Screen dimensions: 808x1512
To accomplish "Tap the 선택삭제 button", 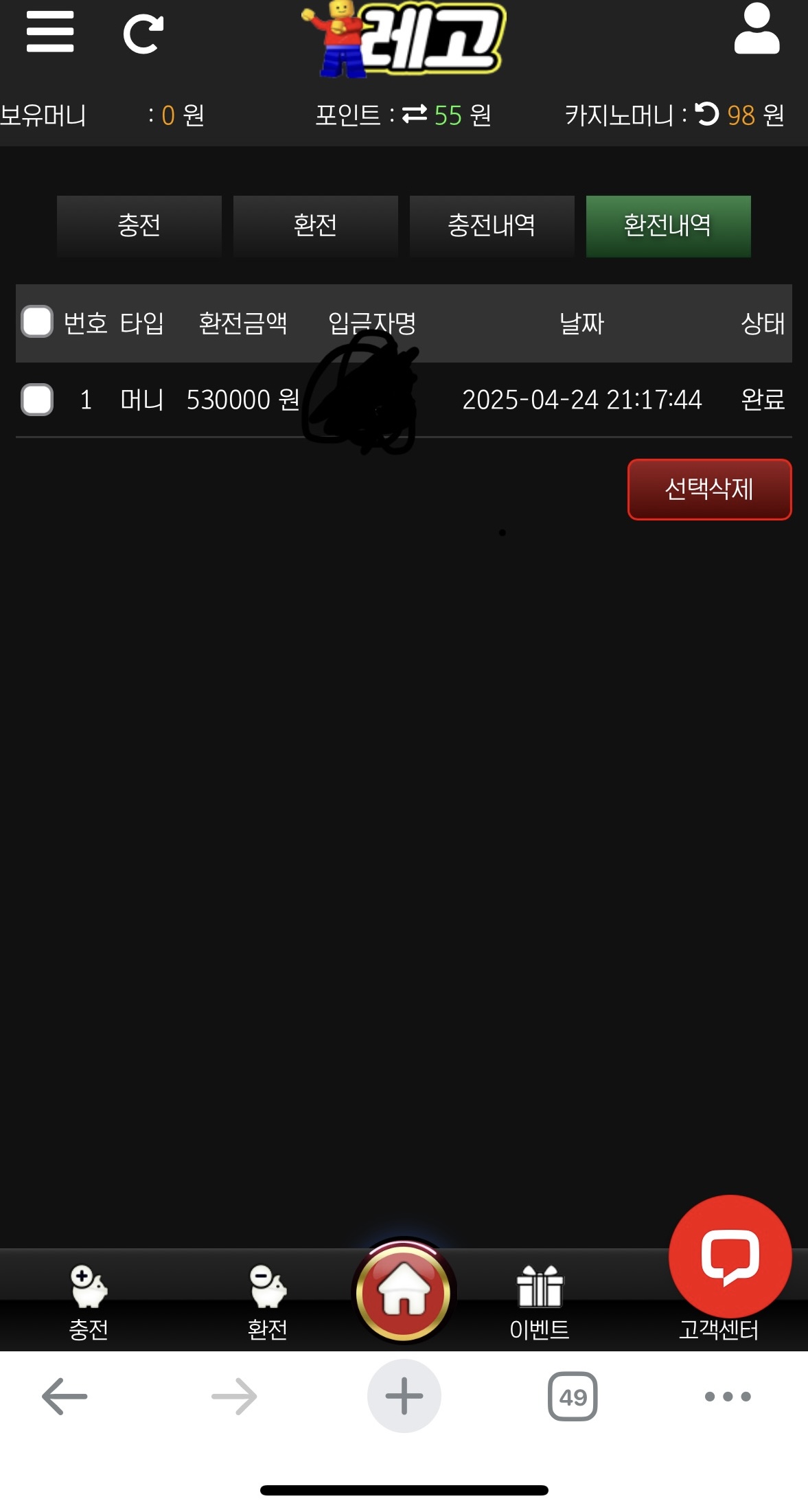I will 709,490.
